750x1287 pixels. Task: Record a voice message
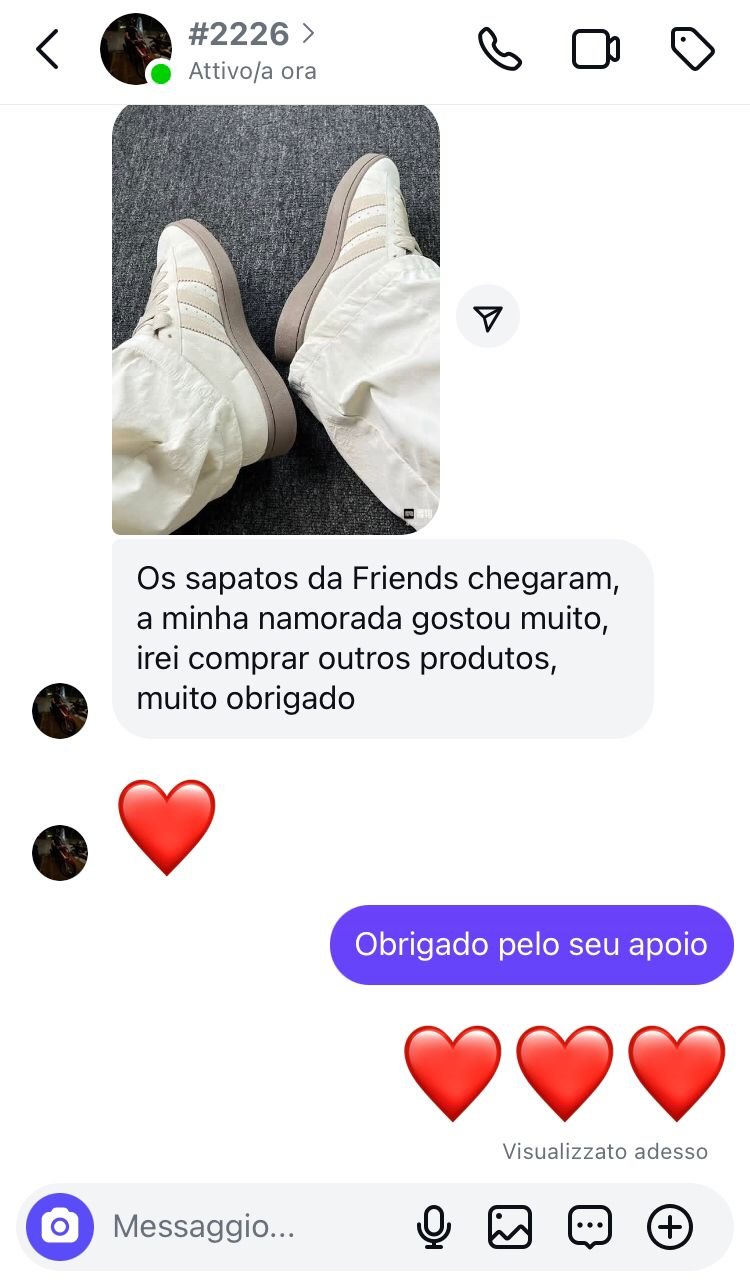point(433,1226)
